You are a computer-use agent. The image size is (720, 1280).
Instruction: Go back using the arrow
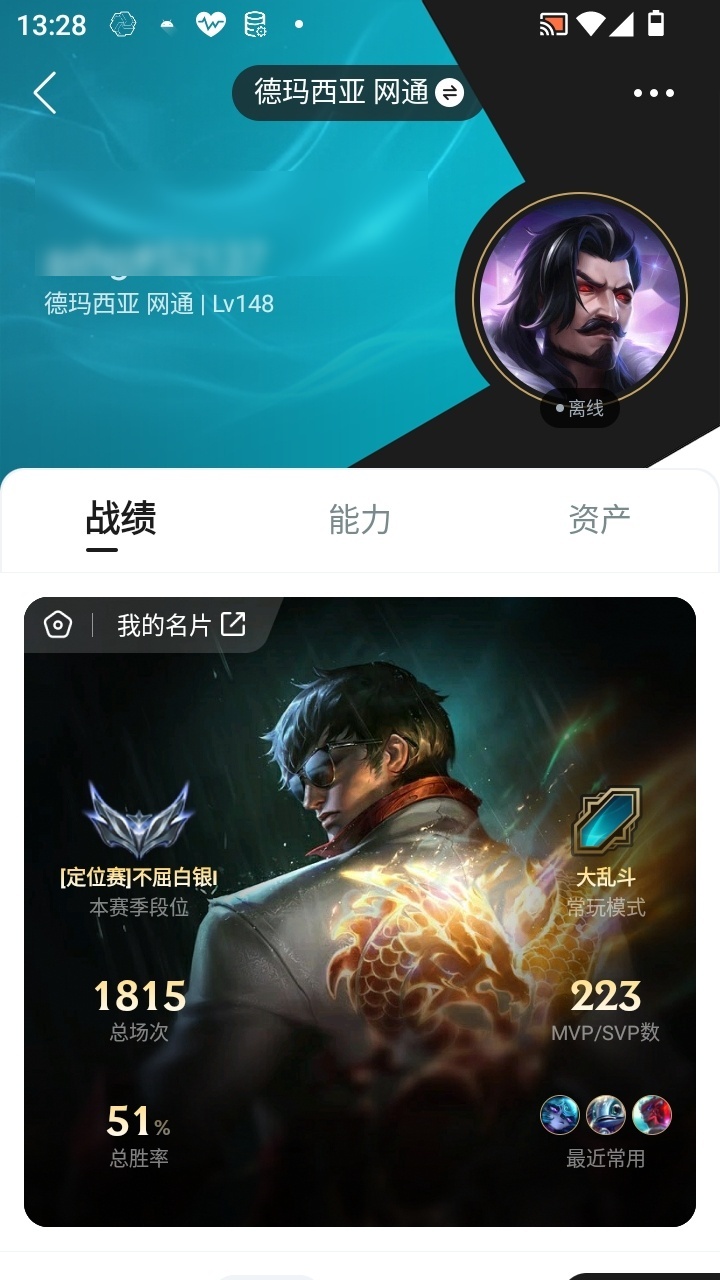(x=45, y=93)
